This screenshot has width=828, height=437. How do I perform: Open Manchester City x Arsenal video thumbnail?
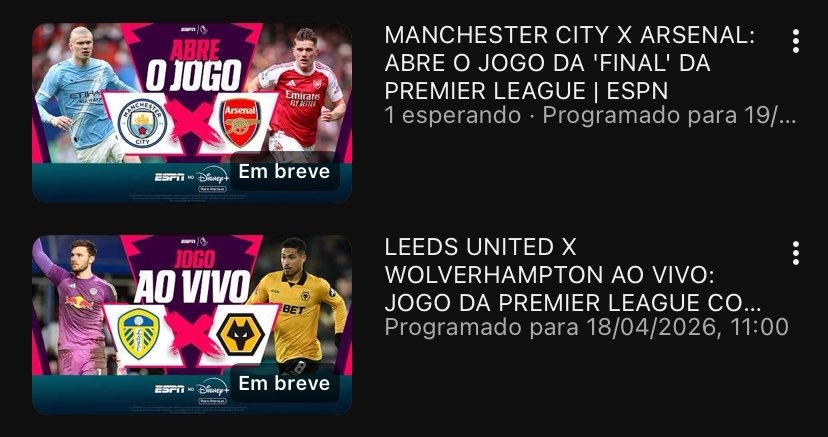click(x=191, y=113)
